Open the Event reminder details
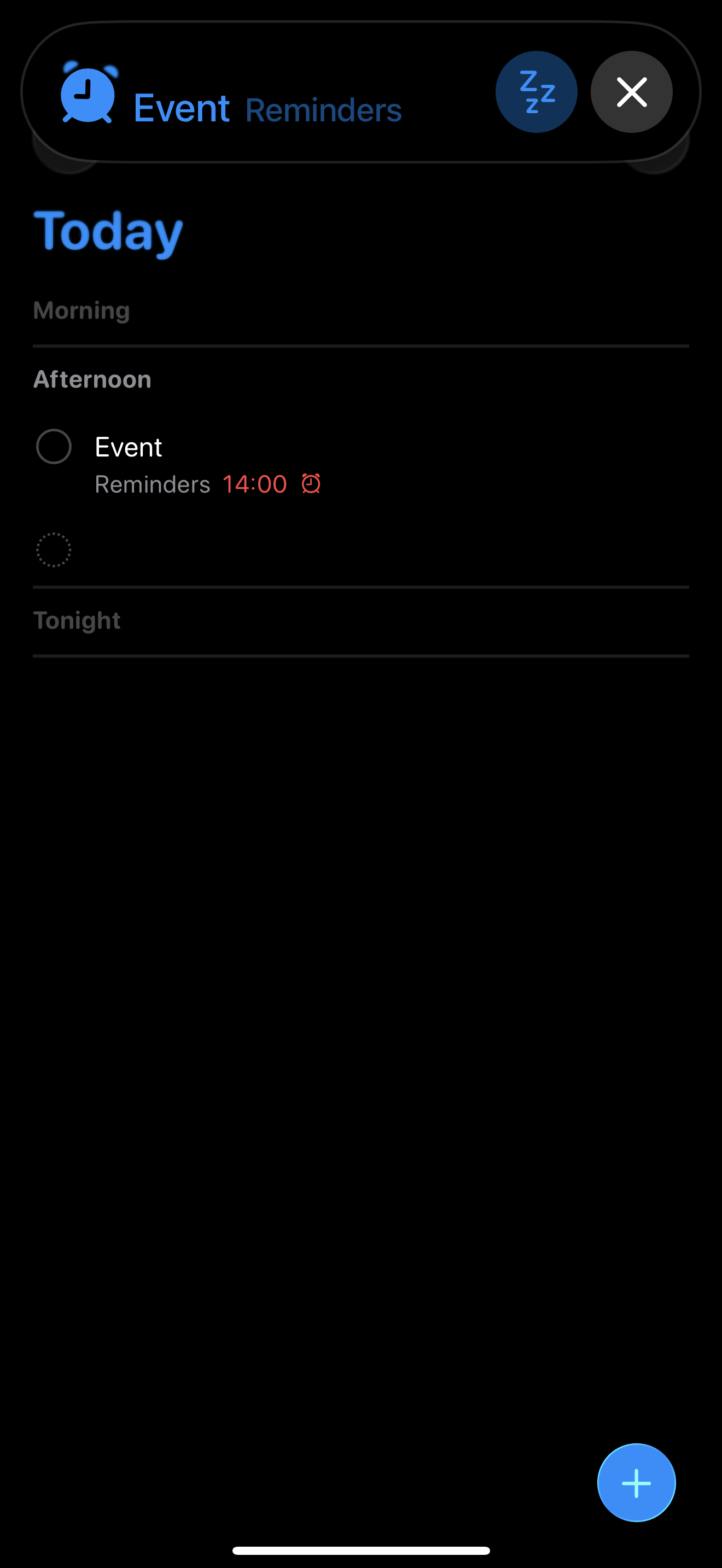This screenshot has height=1568, width=722. [129, 447]
